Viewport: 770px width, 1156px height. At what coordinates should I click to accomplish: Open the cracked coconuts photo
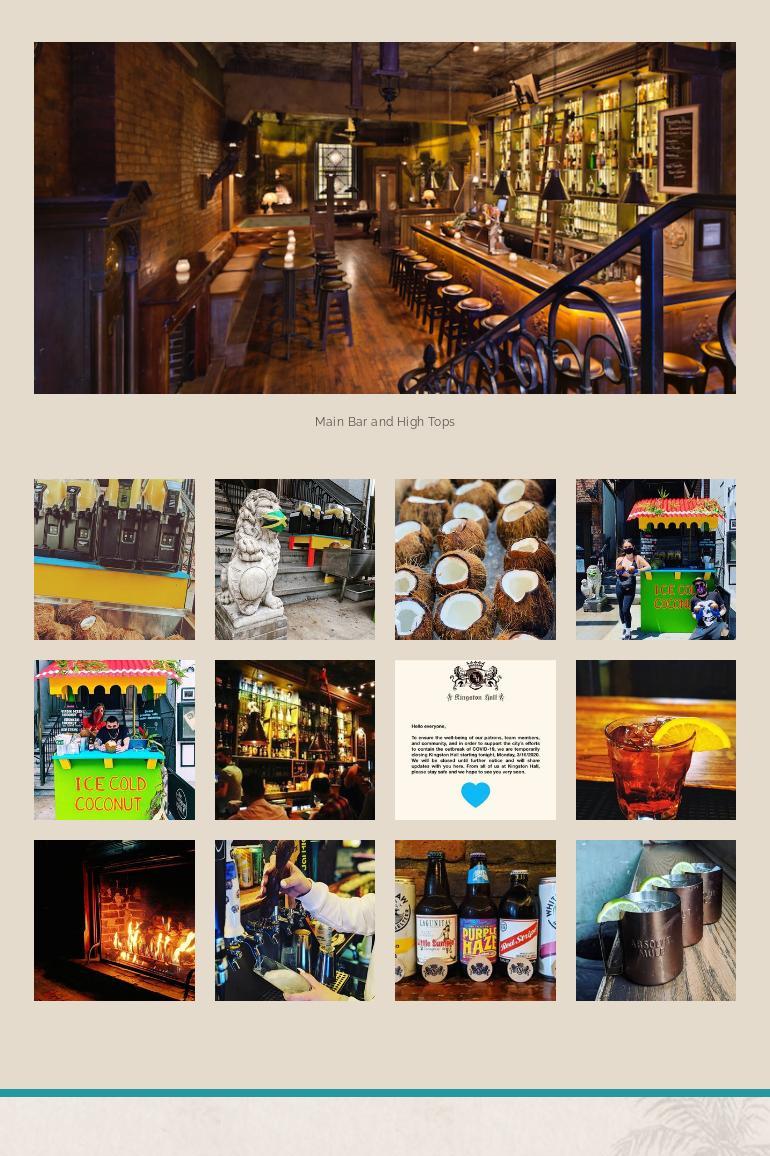tap(475, 559)
